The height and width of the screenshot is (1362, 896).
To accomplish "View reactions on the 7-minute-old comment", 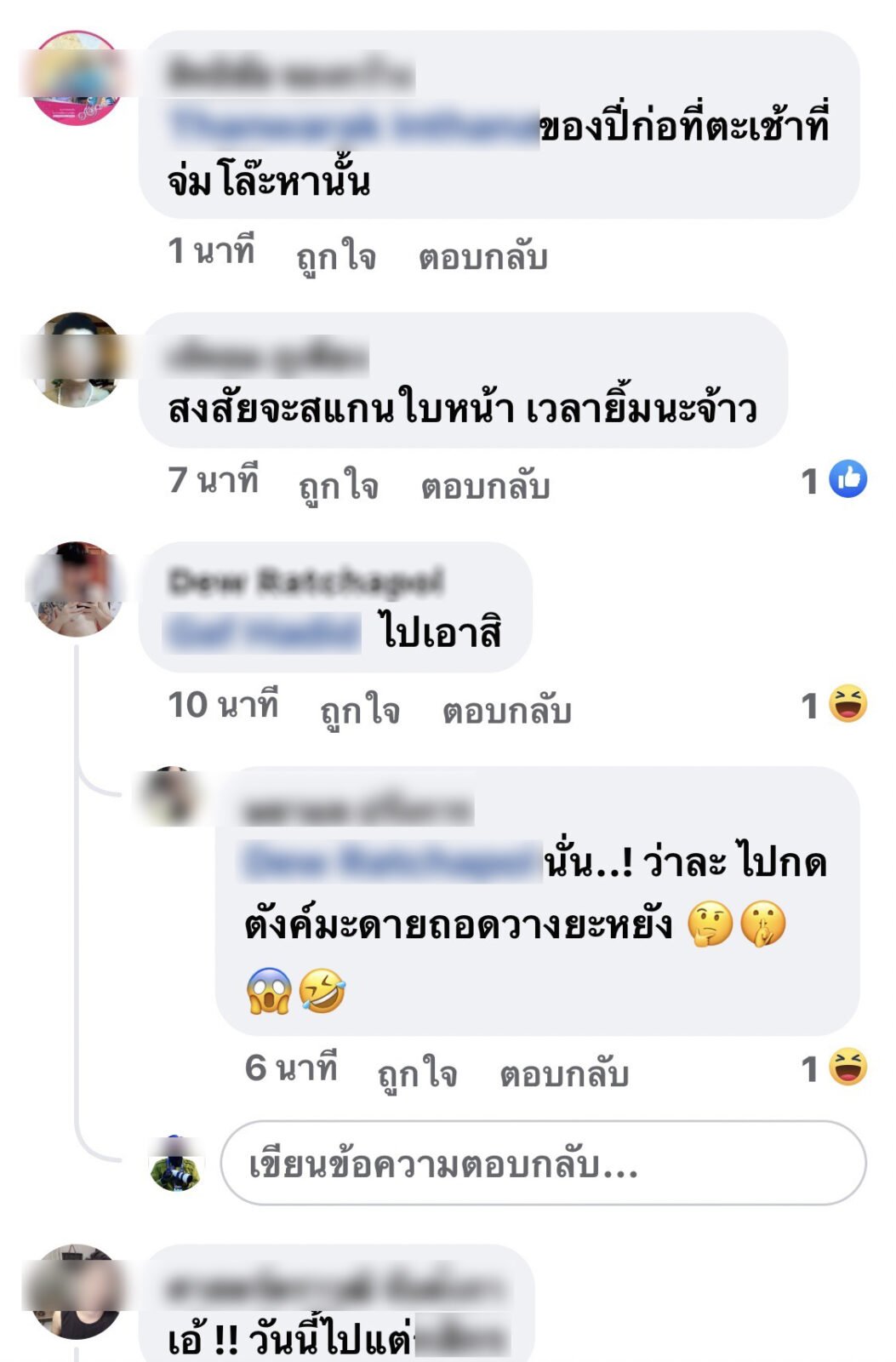I will (835, 481).
